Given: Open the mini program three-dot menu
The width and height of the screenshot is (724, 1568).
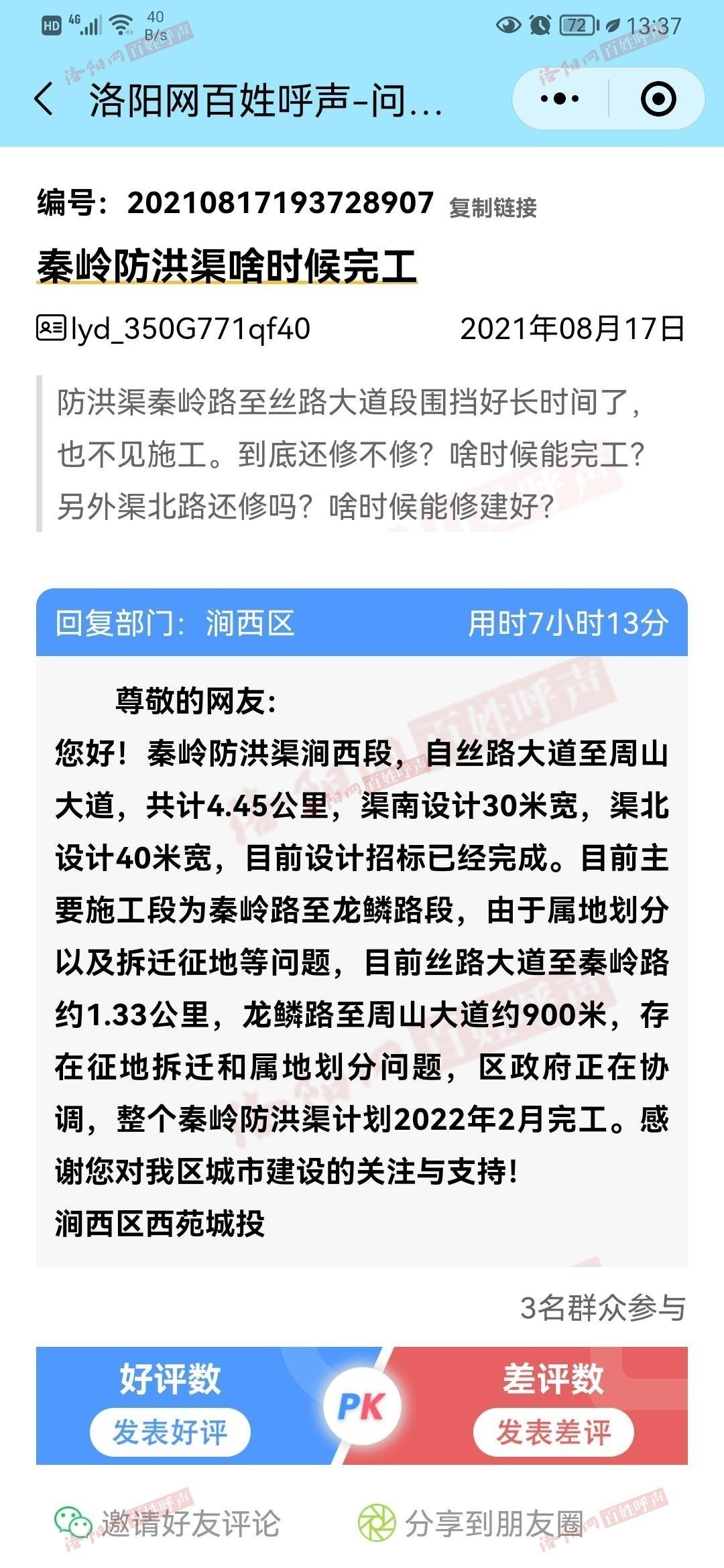Looking at the screenshot, I should (x=560, y=99).
